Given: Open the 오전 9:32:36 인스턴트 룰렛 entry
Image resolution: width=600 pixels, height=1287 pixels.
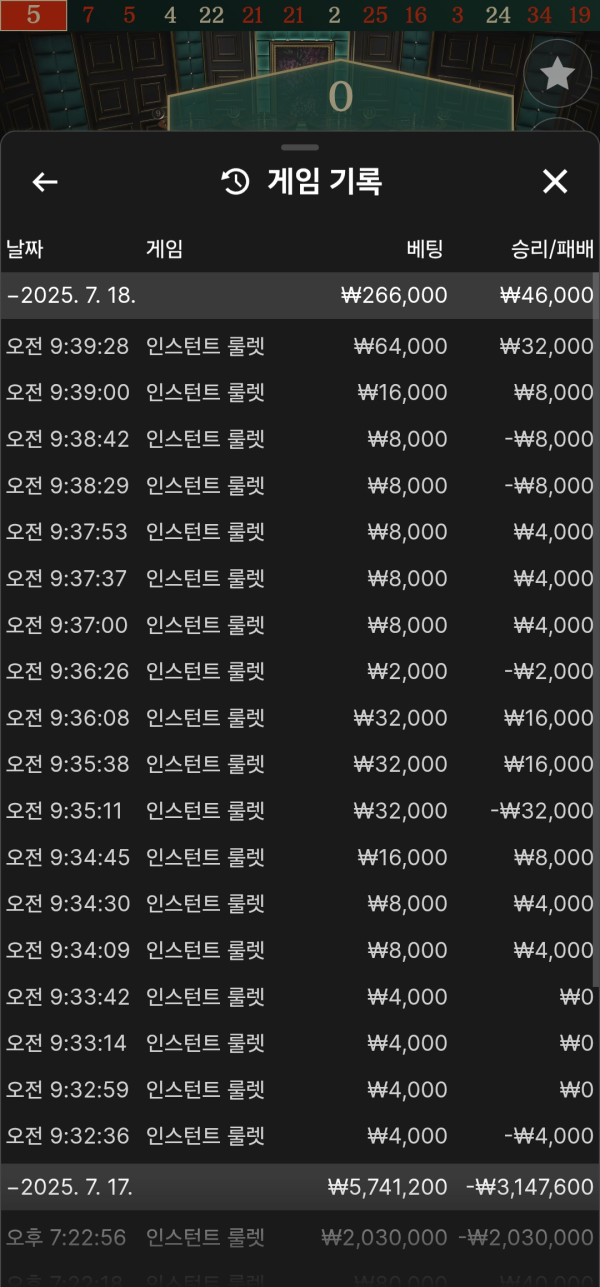Looking at the screenshot, I should tap(300, 1136).
